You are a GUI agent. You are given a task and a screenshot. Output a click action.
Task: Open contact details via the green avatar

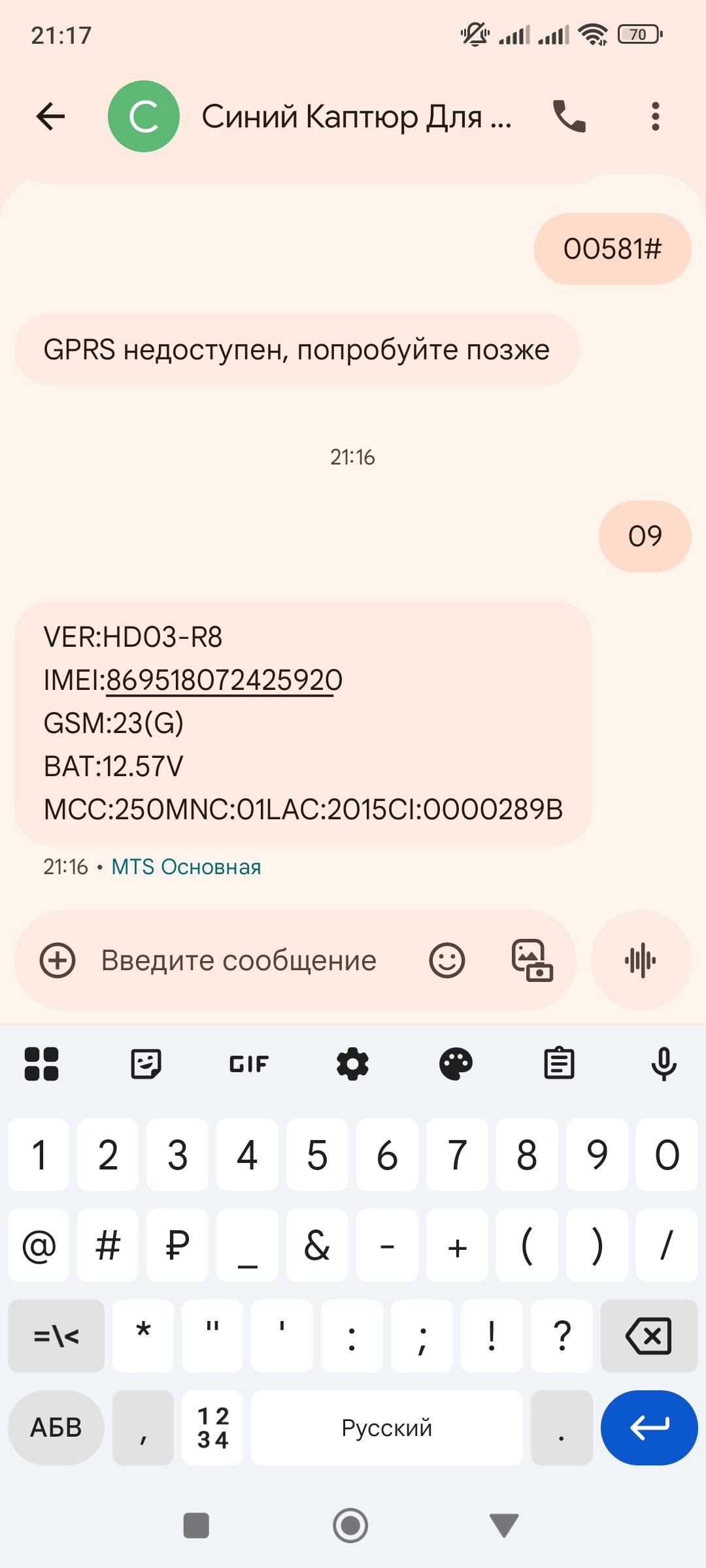(144, 117)
